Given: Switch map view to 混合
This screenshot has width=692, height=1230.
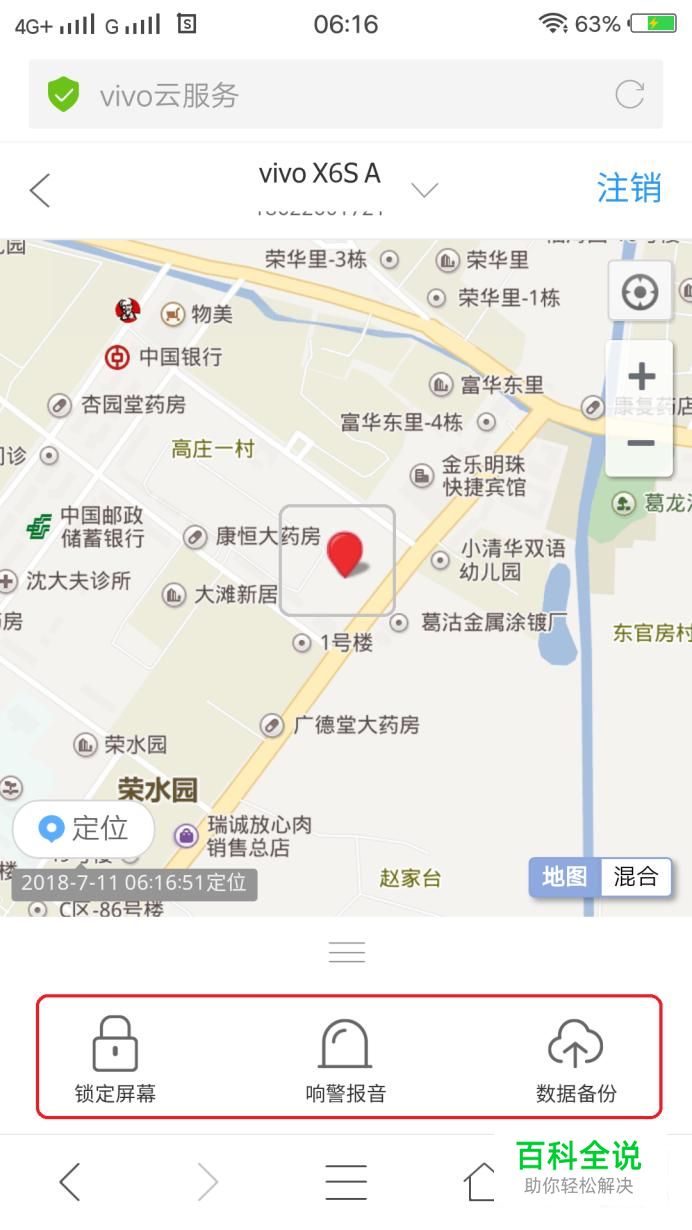Looking at the screenshot, I should click(636, 877).
